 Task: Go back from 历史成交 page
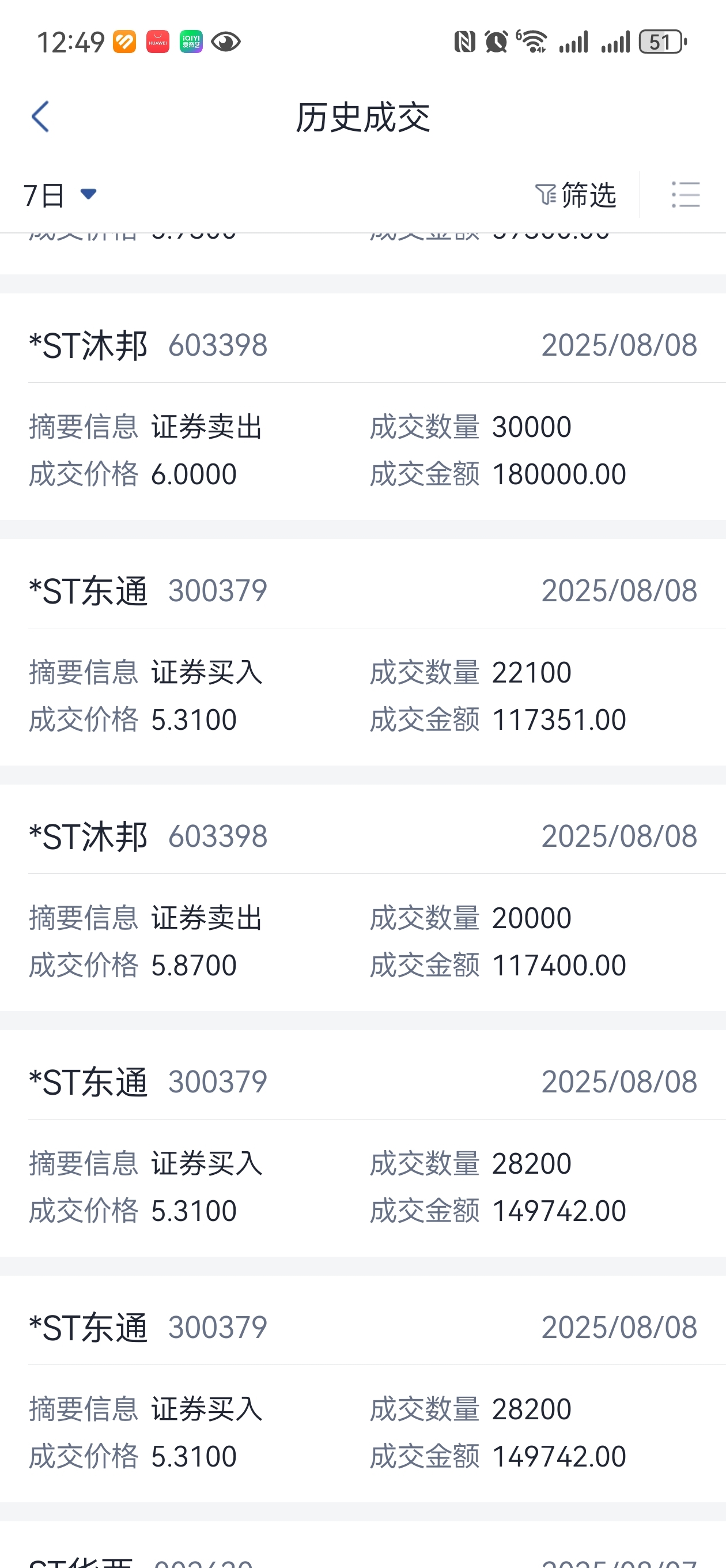(x=40, y=117)
